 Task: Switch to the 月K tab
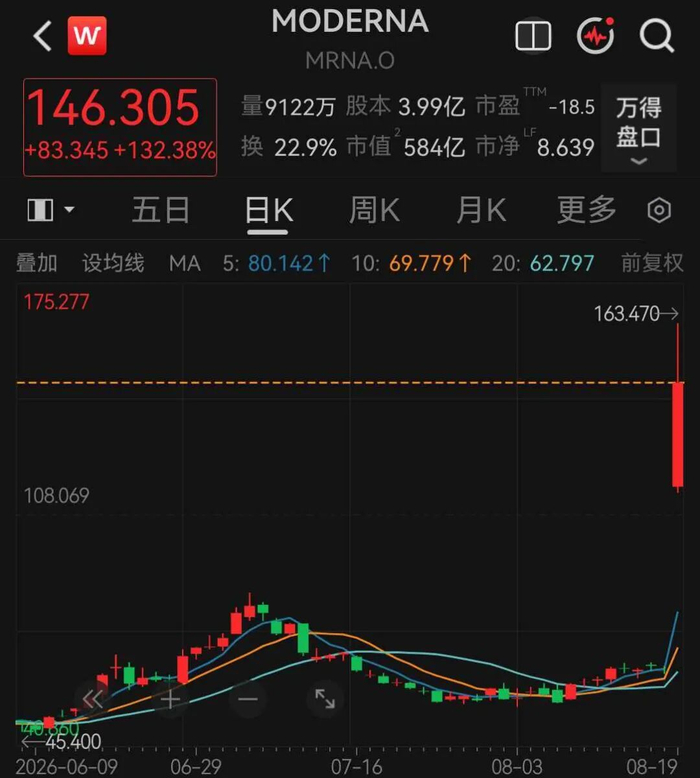click(x=481, y=210)
